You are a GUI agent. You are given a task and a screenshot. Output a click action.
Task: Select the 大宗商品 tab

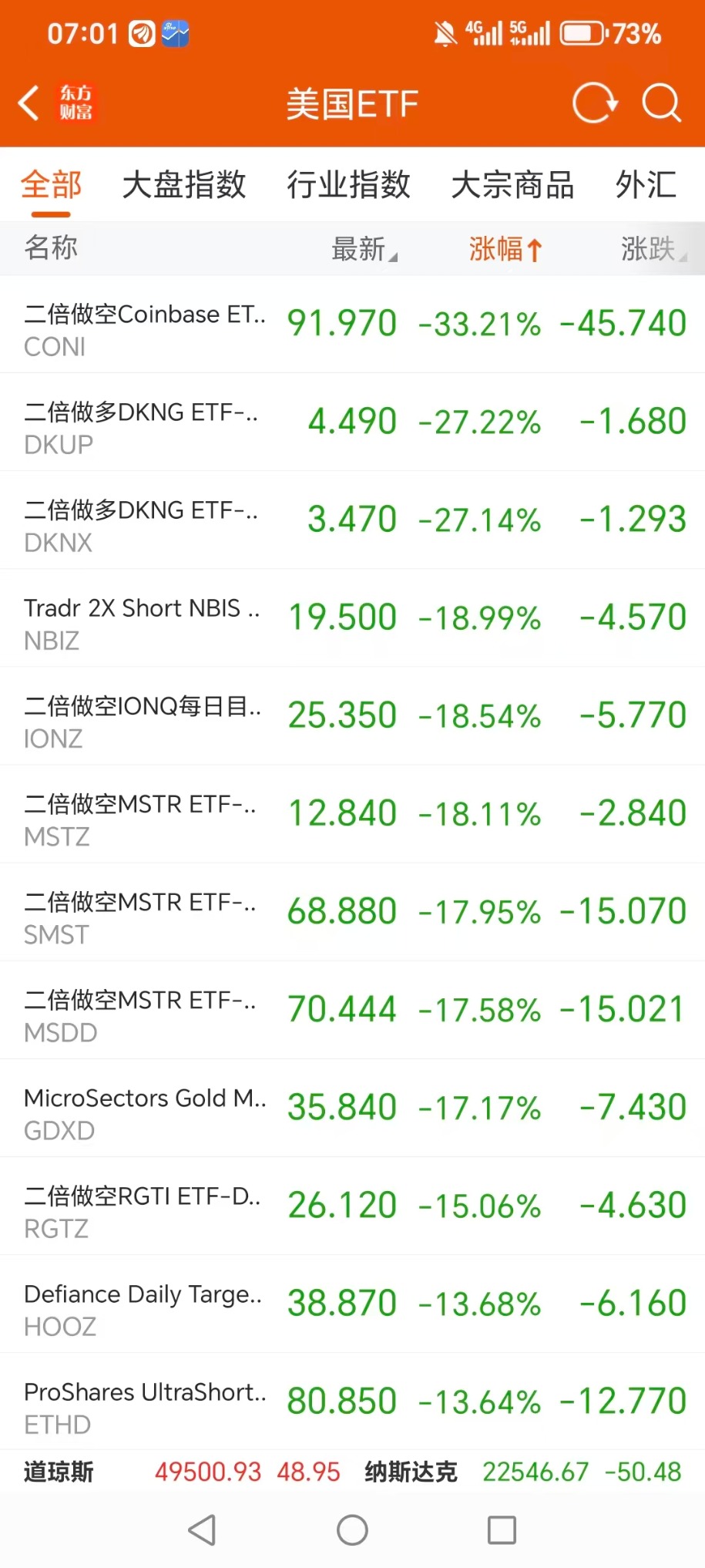(x=512, y=186)
